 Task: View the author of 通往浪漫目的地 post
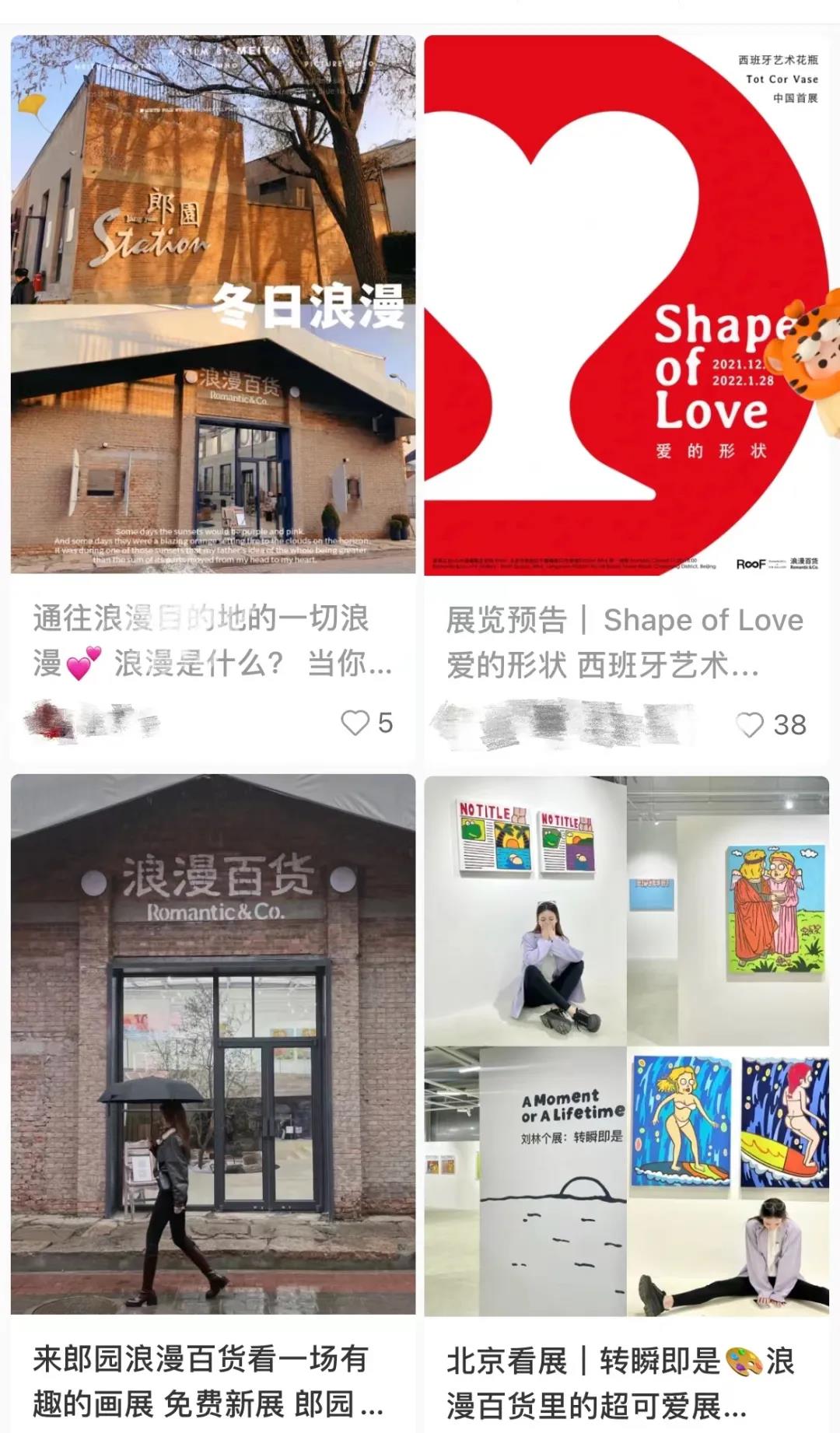coord(92,721)
